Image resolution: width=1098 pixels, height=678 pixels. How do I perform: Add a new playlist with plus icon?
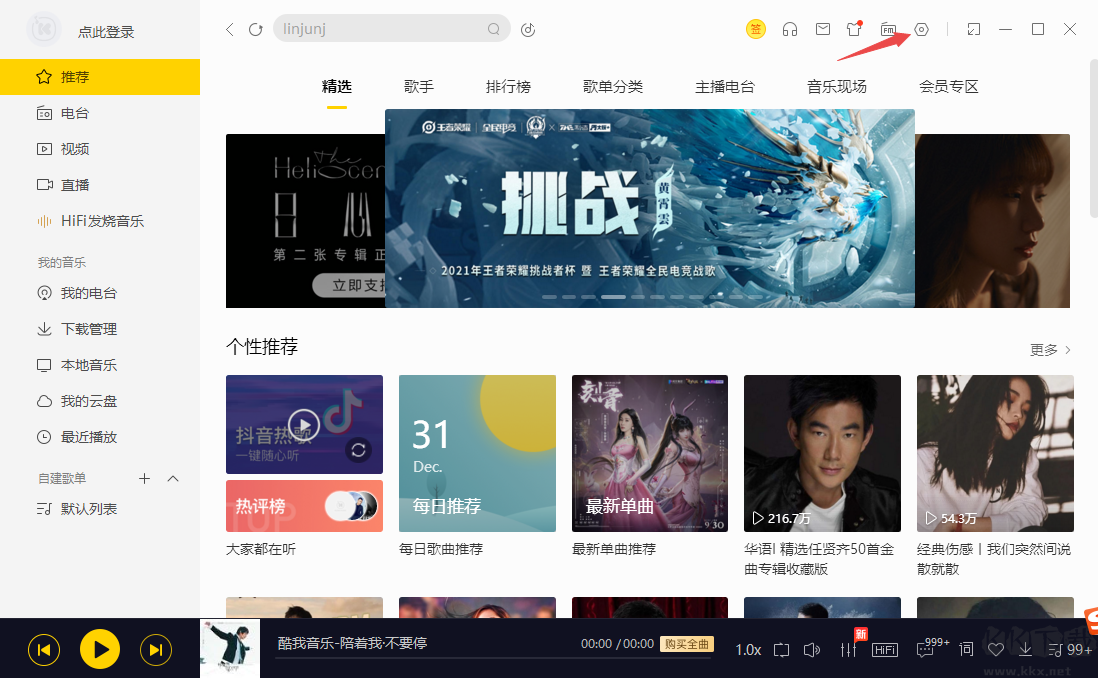coord(144,479)
